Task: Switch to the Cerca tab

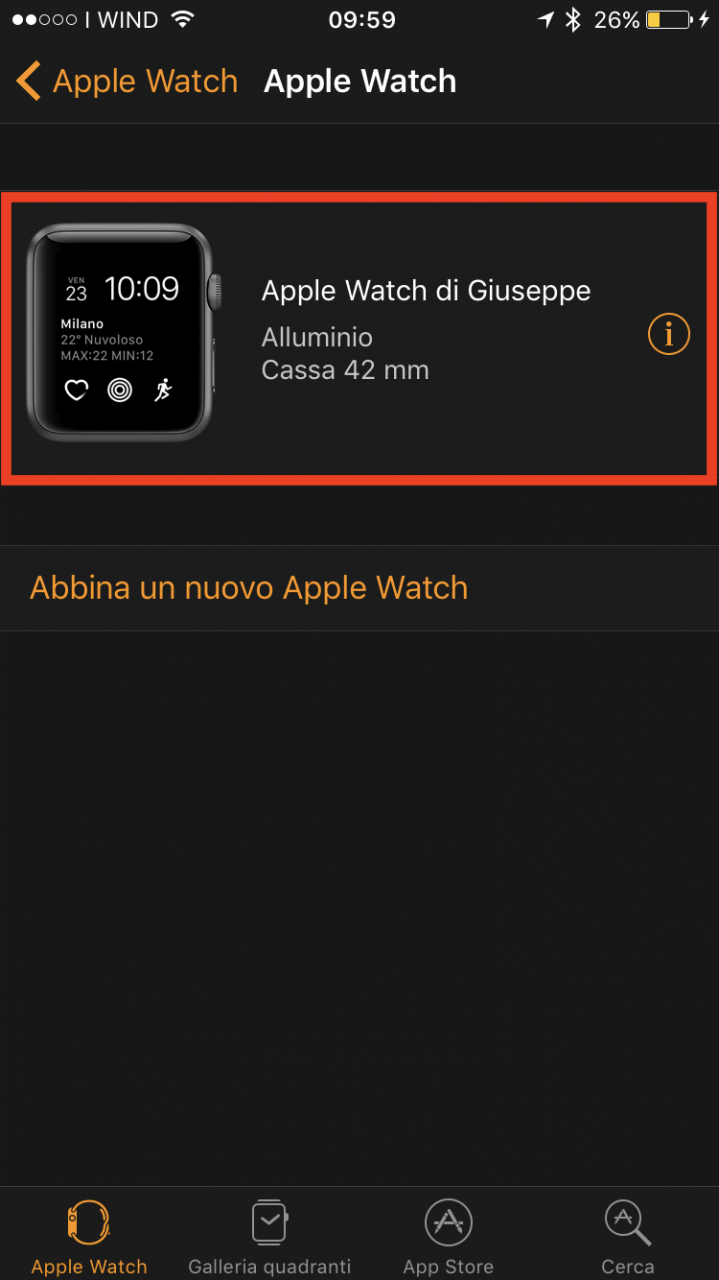Action: point(628,1236)
